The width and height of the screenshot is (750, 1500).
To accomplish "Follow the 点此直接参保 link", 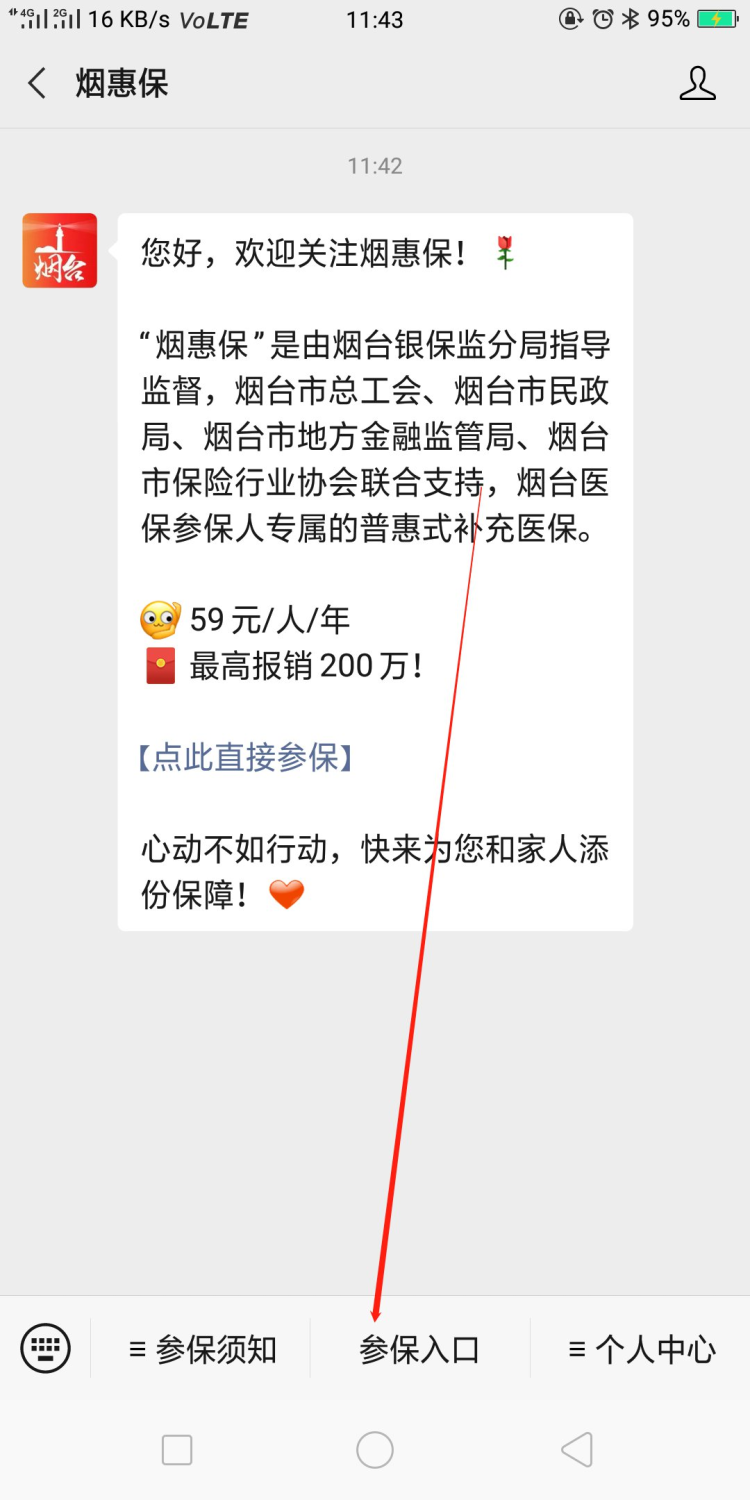I will 245,757.
